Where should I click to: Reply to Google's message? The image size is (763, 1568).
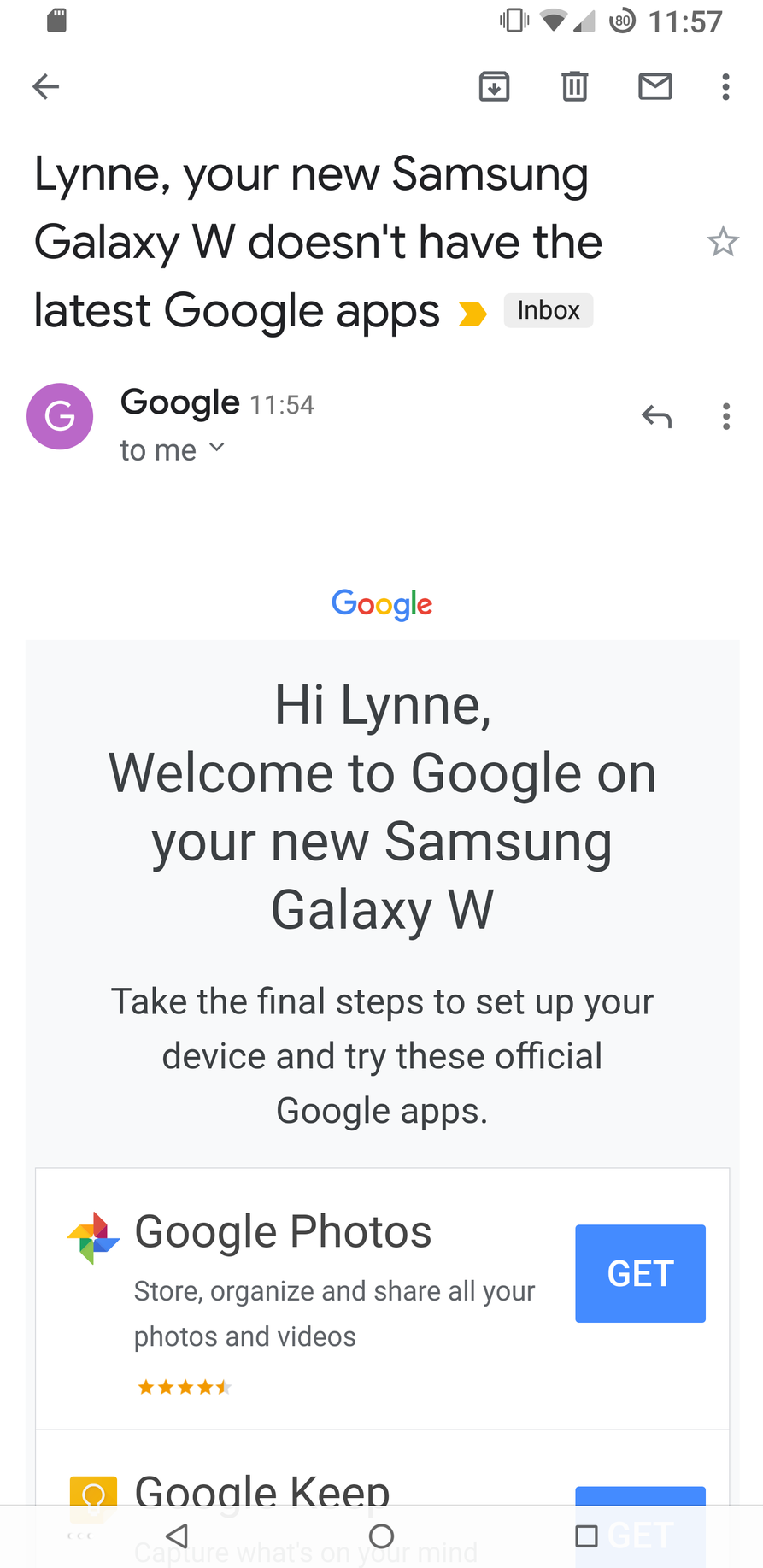(656, 417)
